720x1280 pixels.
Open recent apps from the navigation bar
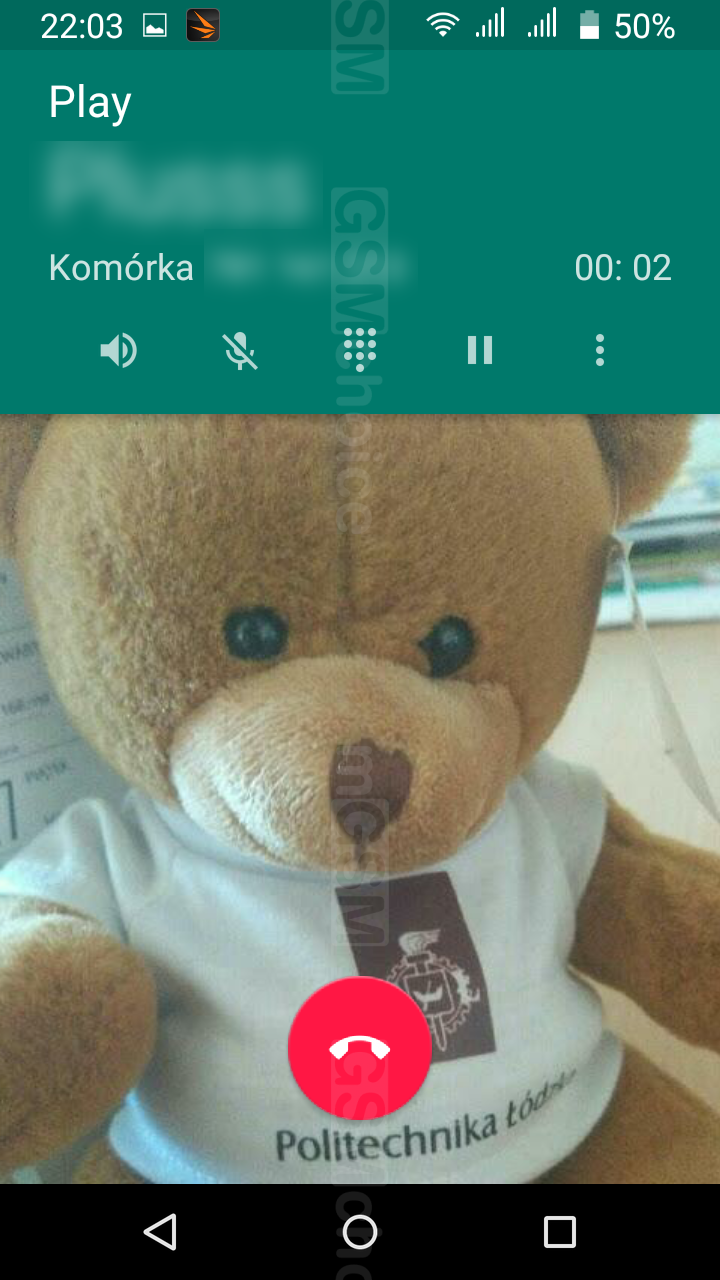click(x=560, y=1232)
